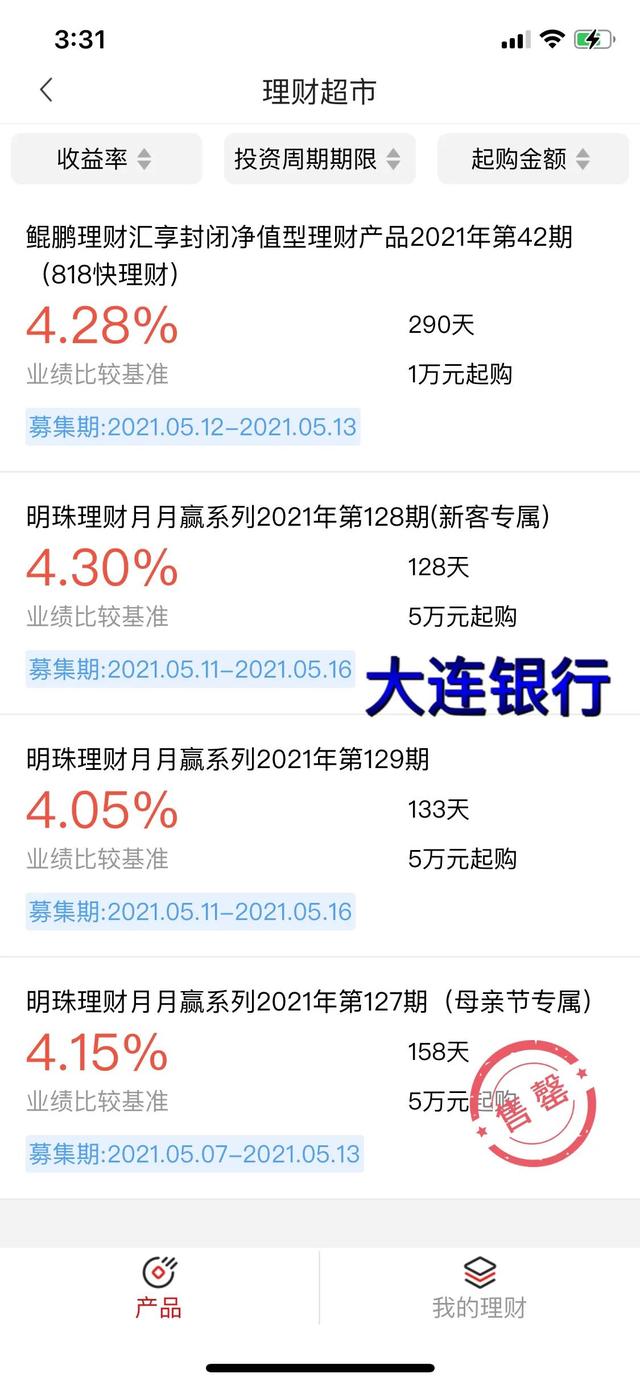Open 鲲鹏理财汇享 2021年第42期 product
Viewport: 640px width, 1386px height.
[320, 333]
